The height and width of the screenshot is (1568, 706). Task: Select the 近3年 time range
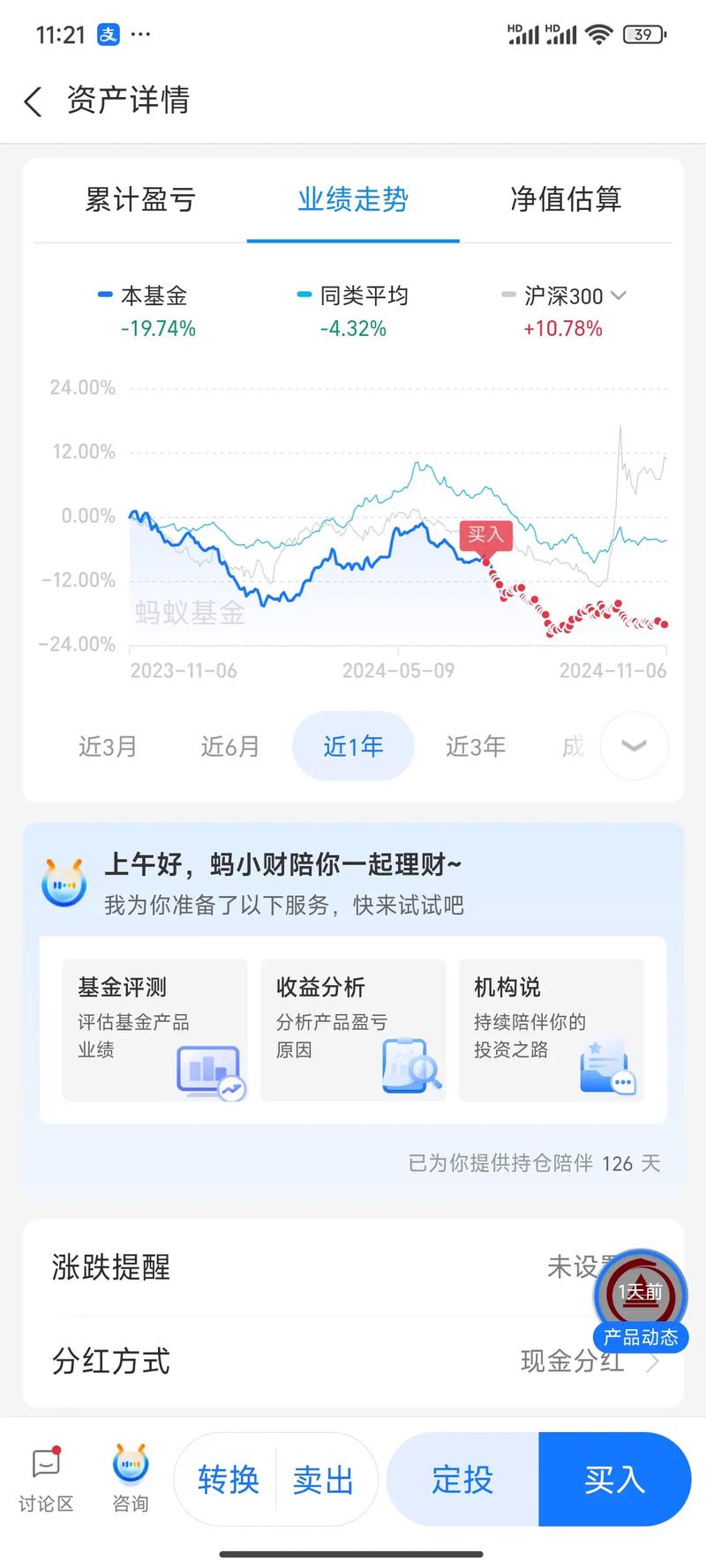[x=476, y=747]
